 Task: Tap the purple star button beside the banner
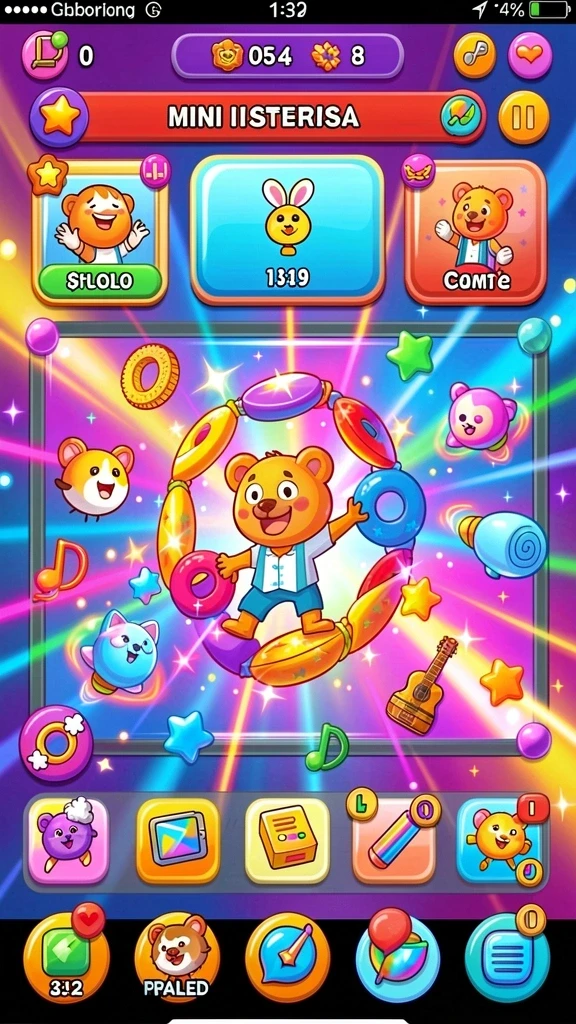[59, 118]
